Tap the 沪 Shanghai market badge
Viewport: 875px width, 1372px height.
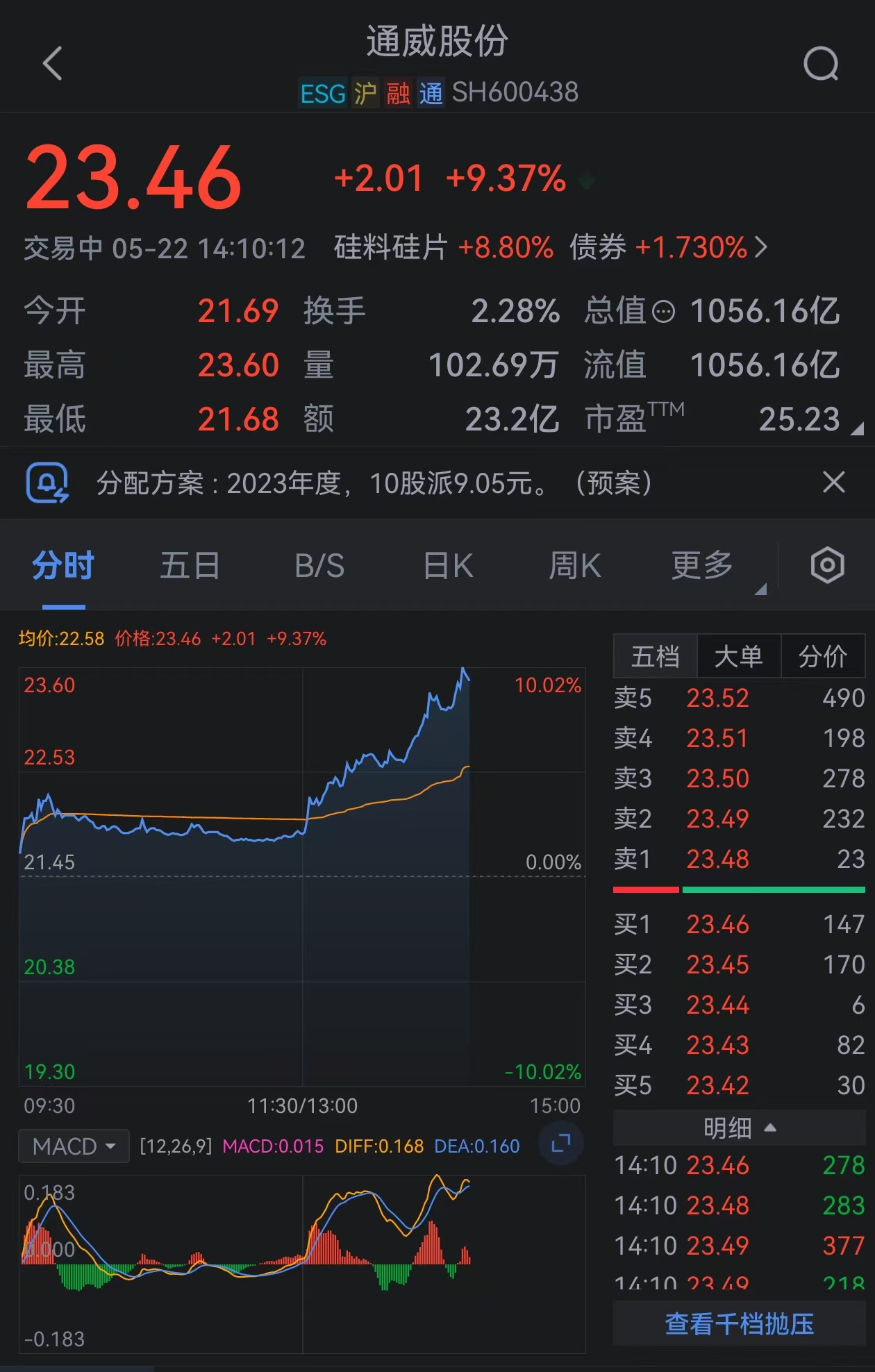coord(364,92)
